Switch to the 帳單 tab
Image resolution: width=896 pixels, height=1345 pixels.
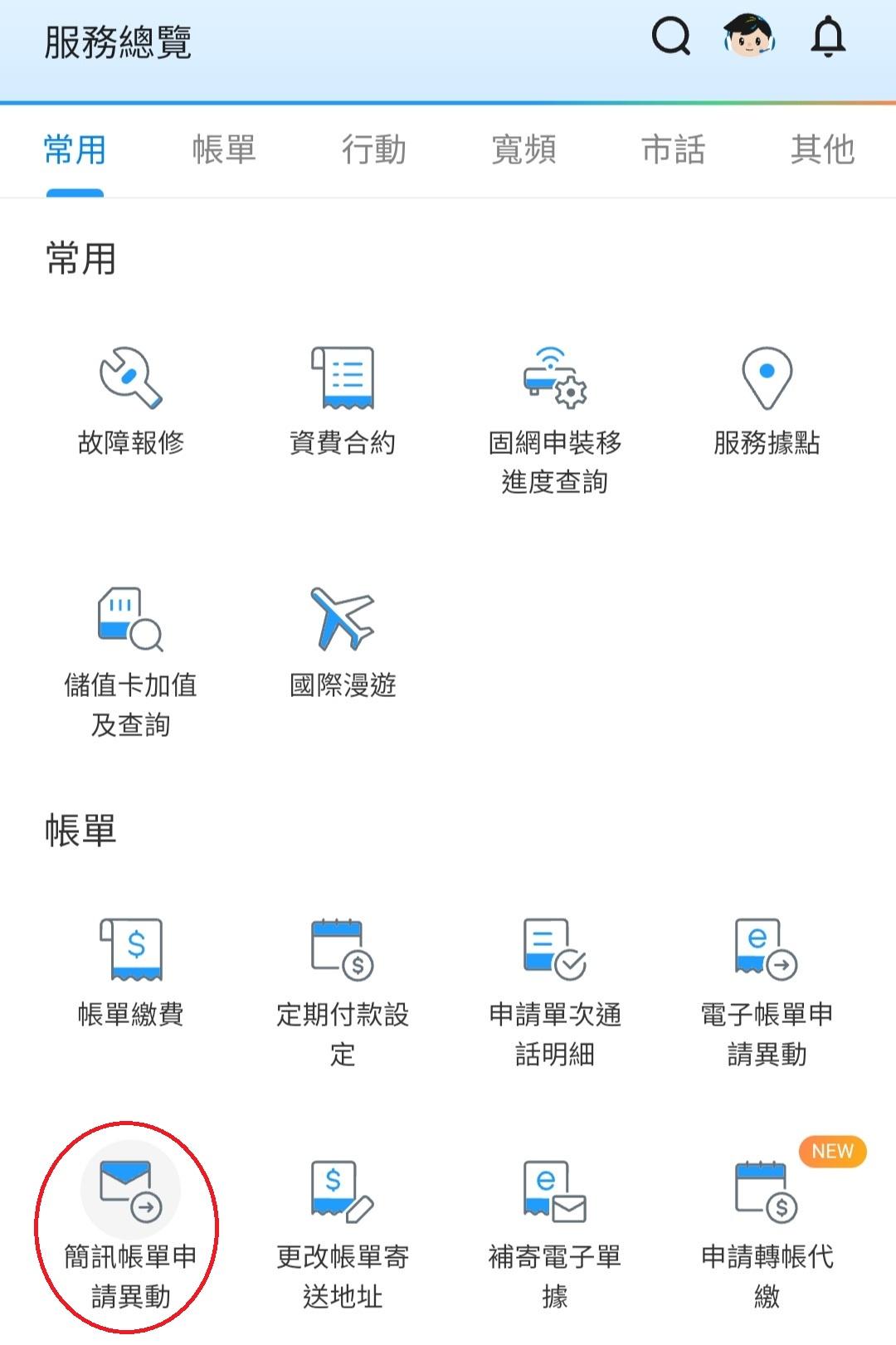coord(224,150)
